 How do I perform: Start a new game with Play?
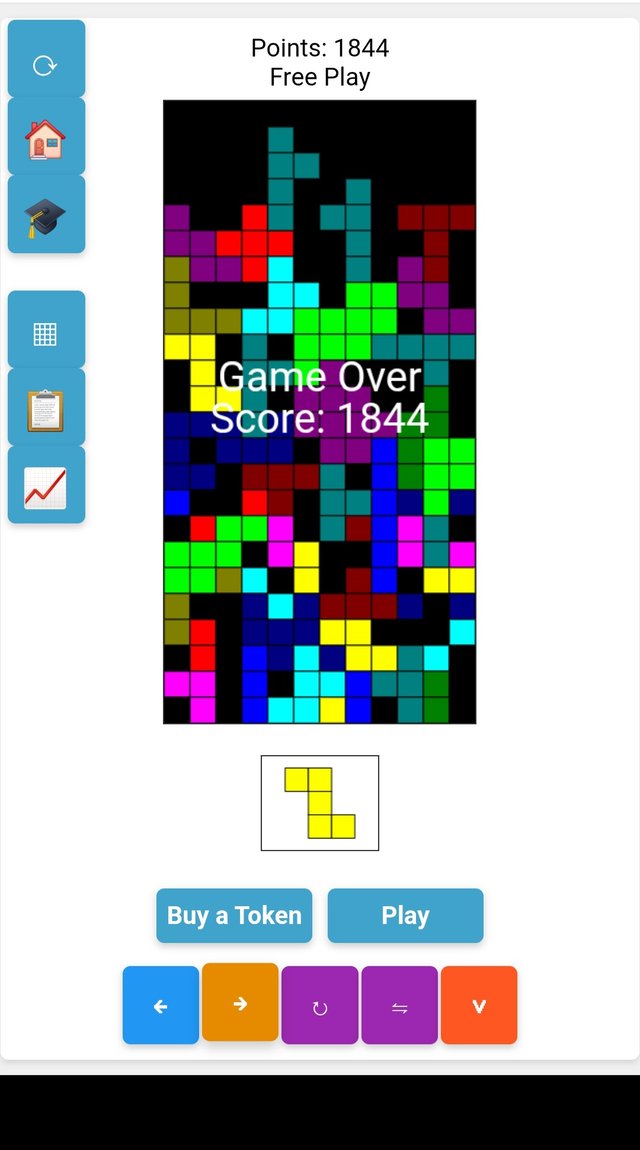[405, 916]
